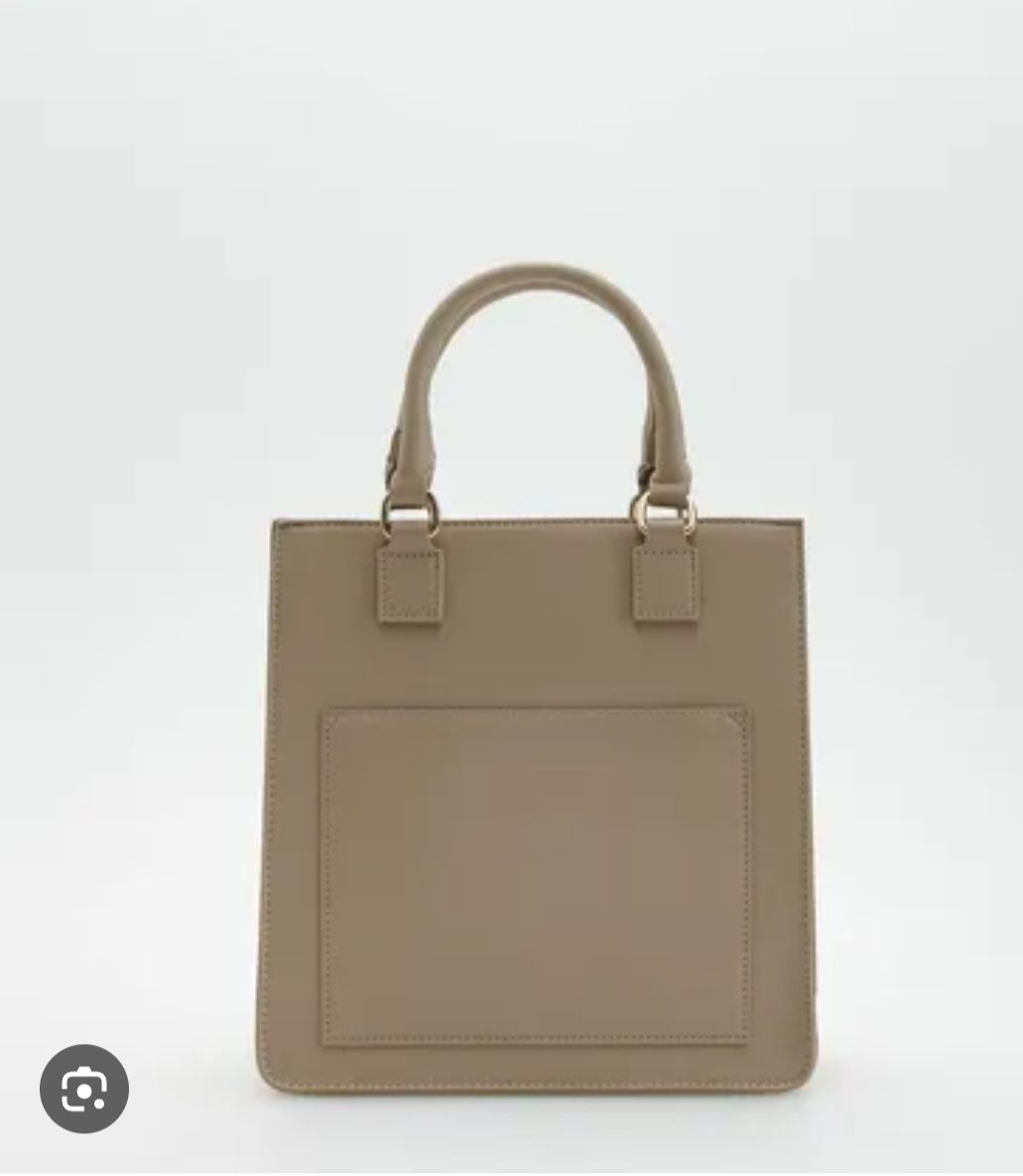Search this image with Google Lens
The width and height of the screenshot is (1023, 1176).
tap(84, 1090)
